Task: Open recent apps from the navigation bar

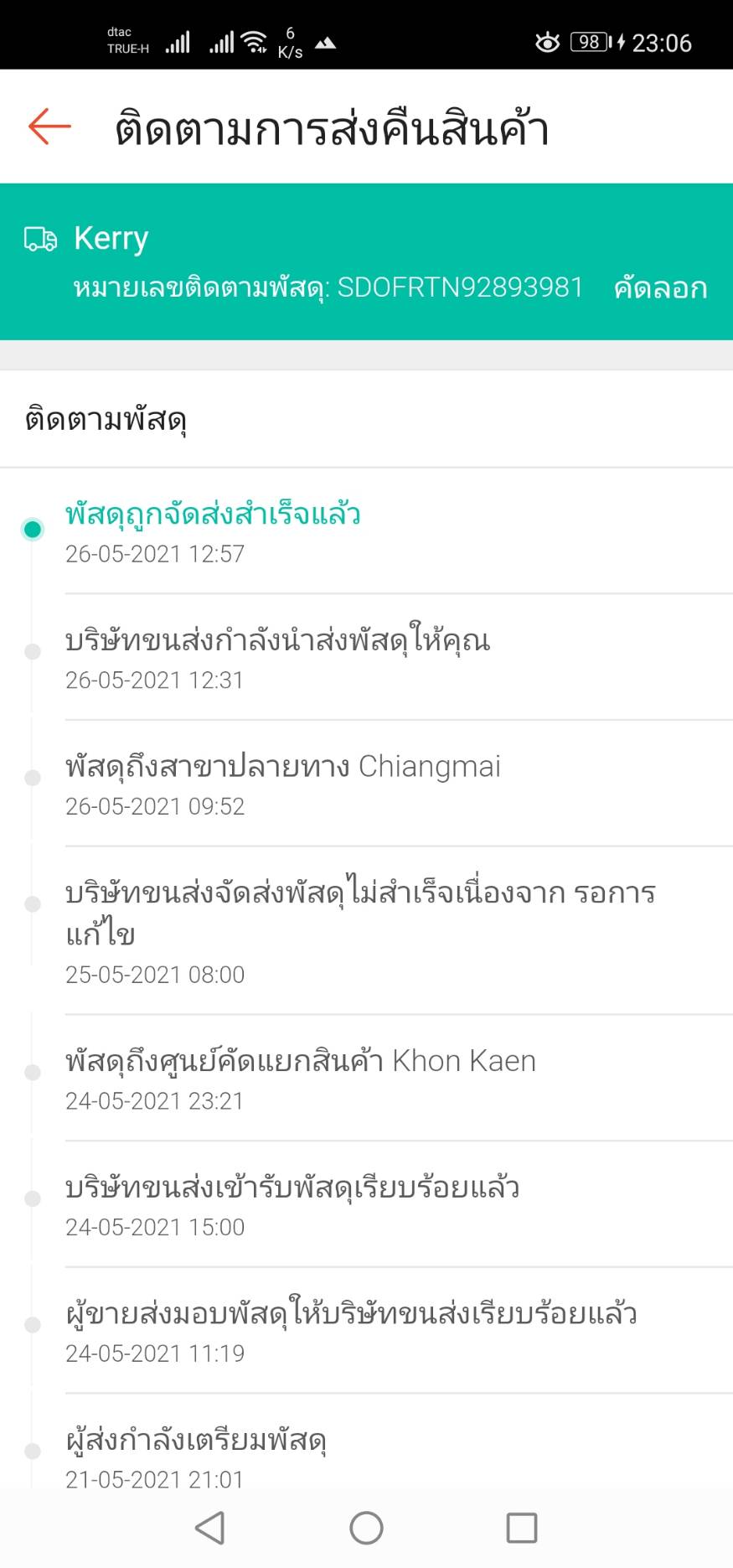Action: click(521, 1527)
